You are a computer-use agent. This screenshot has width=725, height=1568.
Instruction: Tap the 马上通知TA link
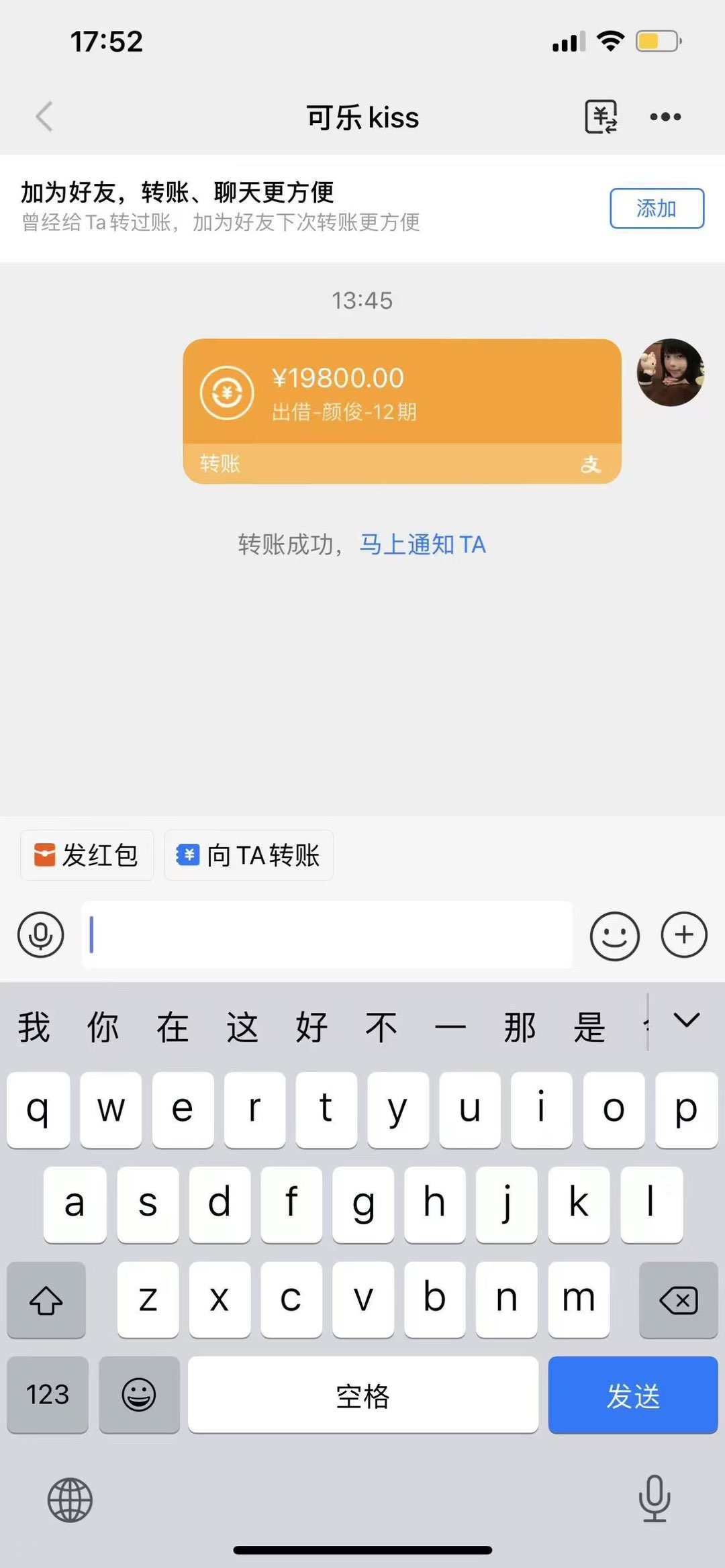[x=422, y=544]
